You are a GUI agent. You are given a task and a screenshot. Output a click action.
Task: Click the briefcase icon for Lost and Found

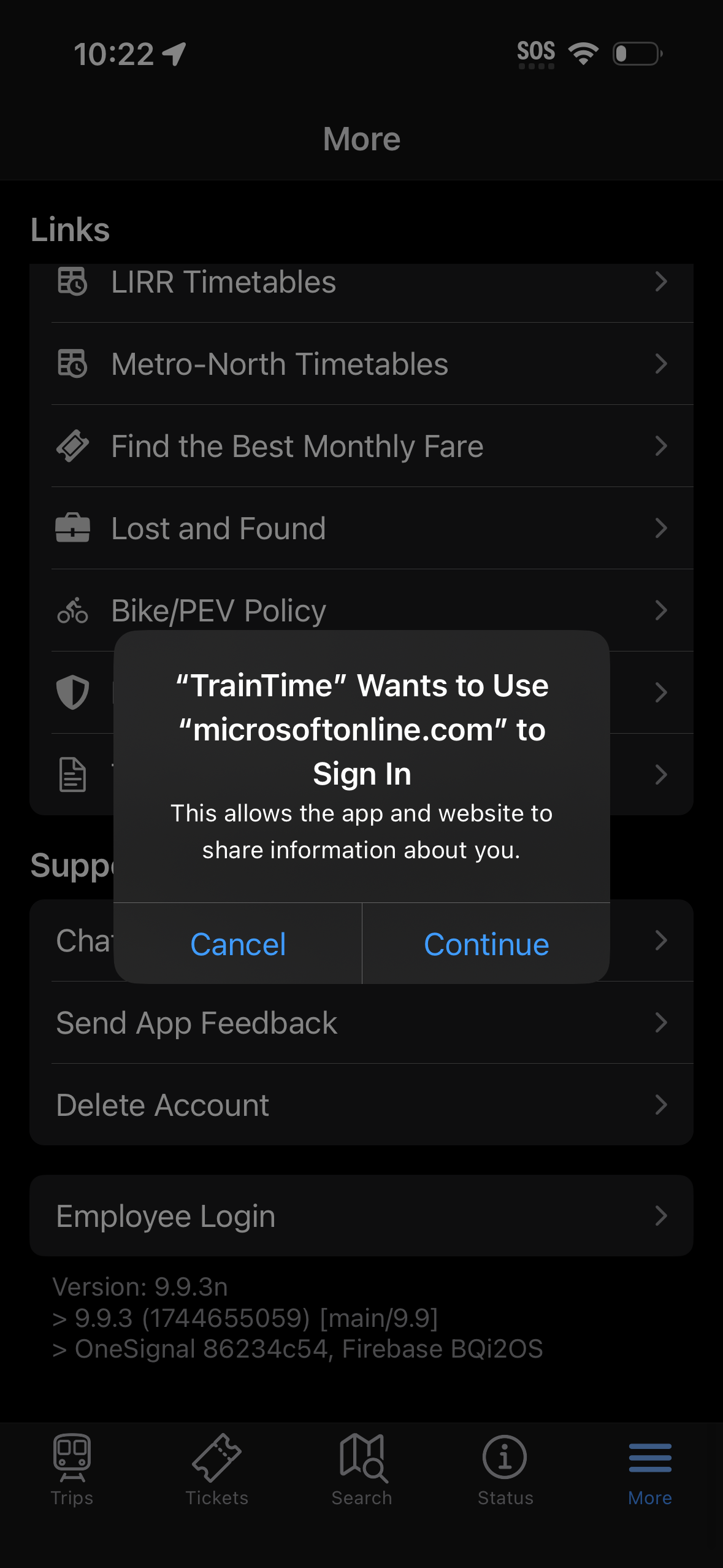pos(72,528)
